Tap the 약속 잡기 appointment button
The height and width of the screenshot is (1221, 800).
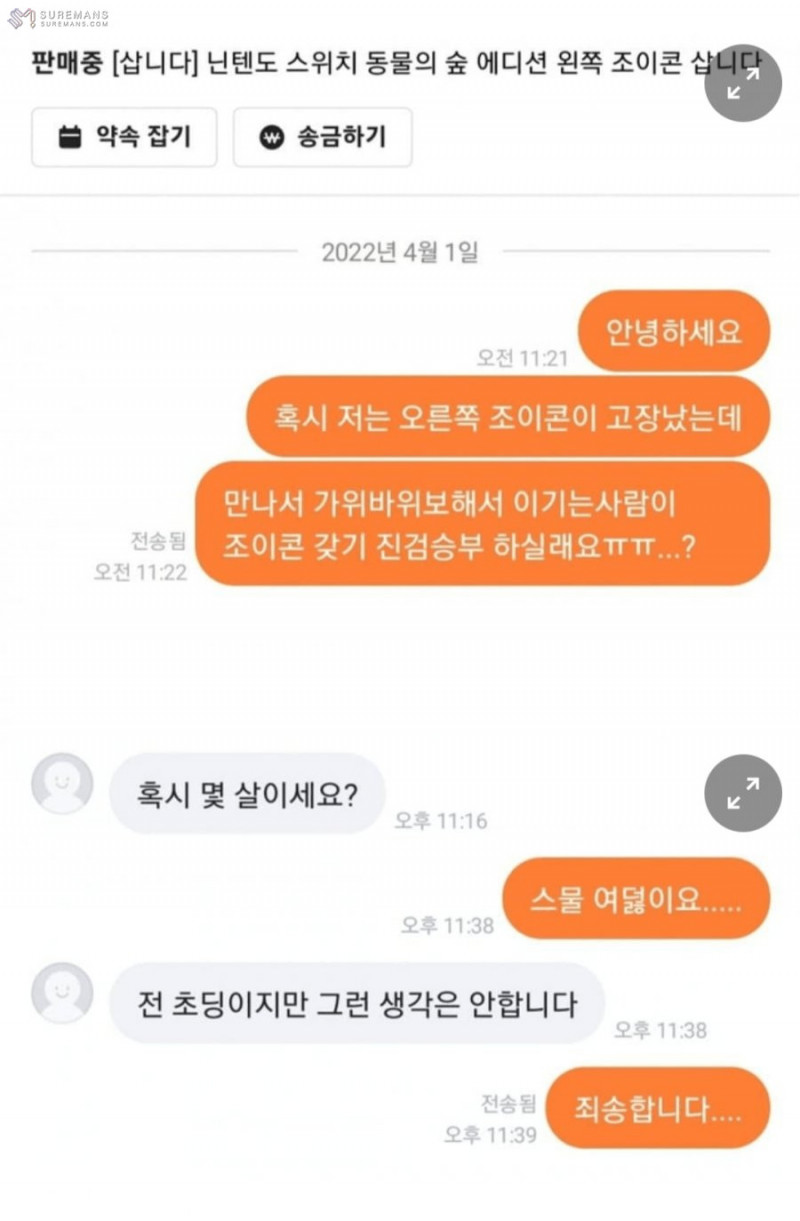click(x=124, y=137)
